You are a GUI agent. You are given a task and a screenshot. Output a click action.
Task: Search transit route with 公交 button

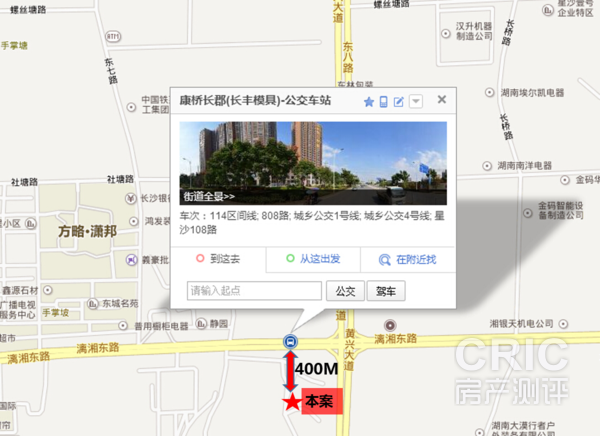click(346, 292)
